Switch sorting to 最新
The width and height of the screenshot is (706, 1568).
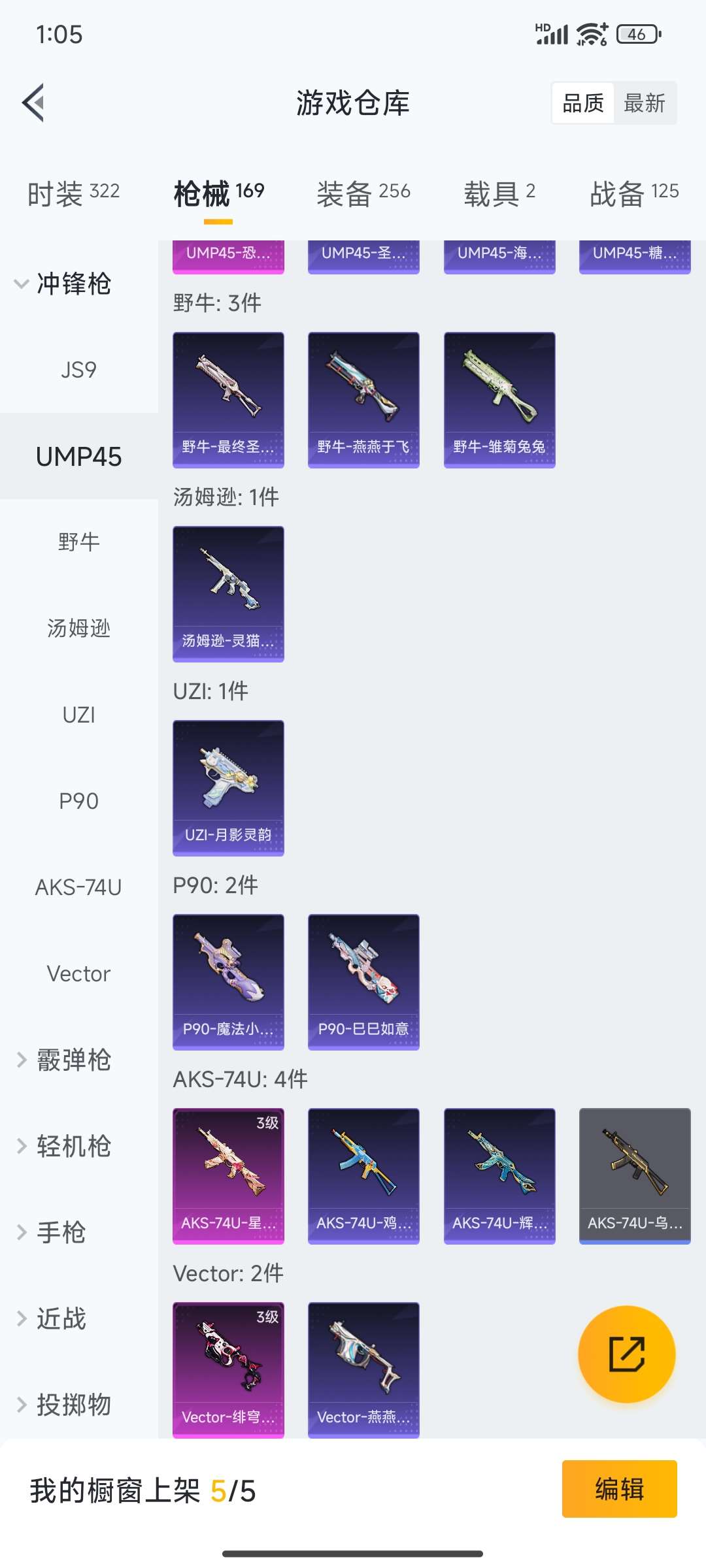point(645,103)
